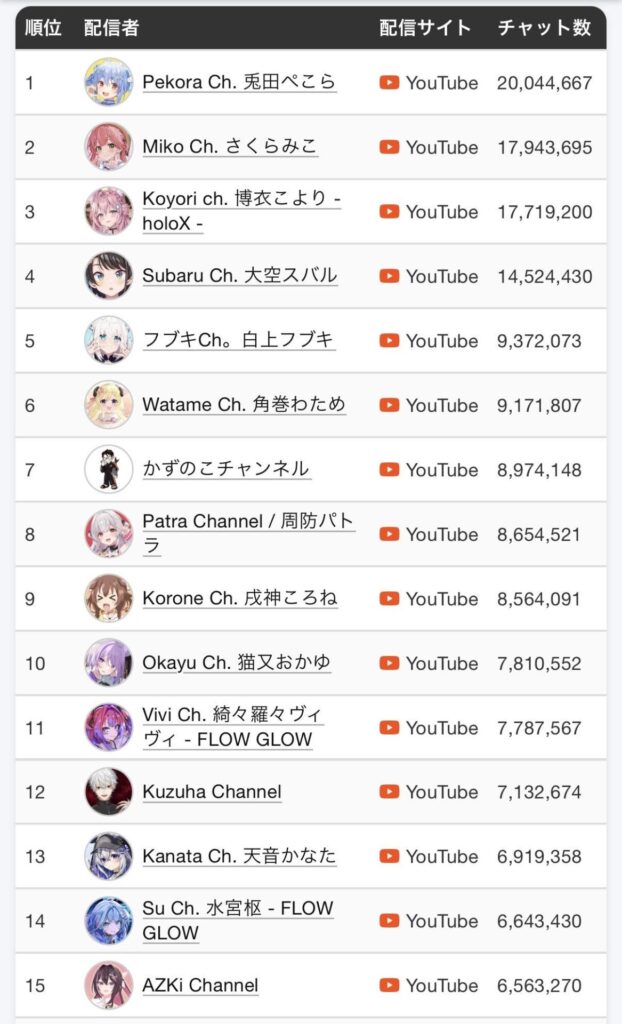Go to Kuzuha Channel link

point(212,792)
